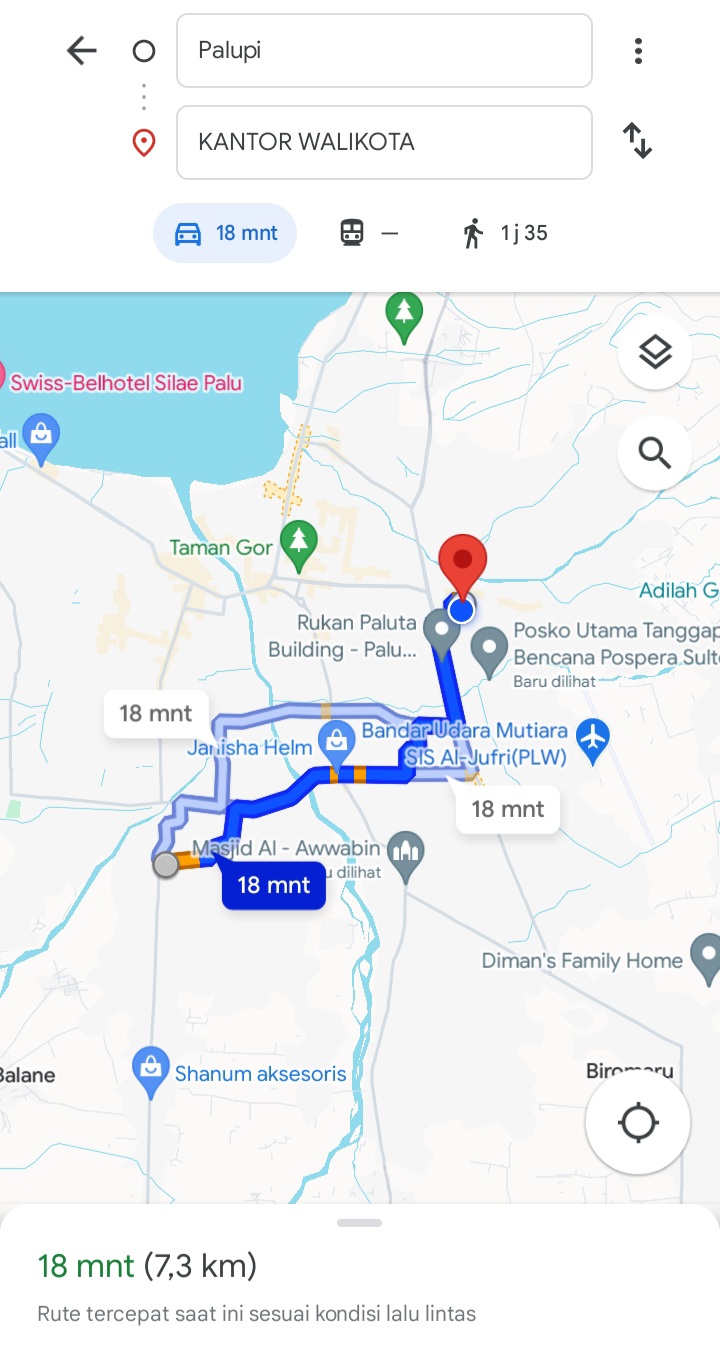Edit the Palupi starting point field

[x=384, y=51]
